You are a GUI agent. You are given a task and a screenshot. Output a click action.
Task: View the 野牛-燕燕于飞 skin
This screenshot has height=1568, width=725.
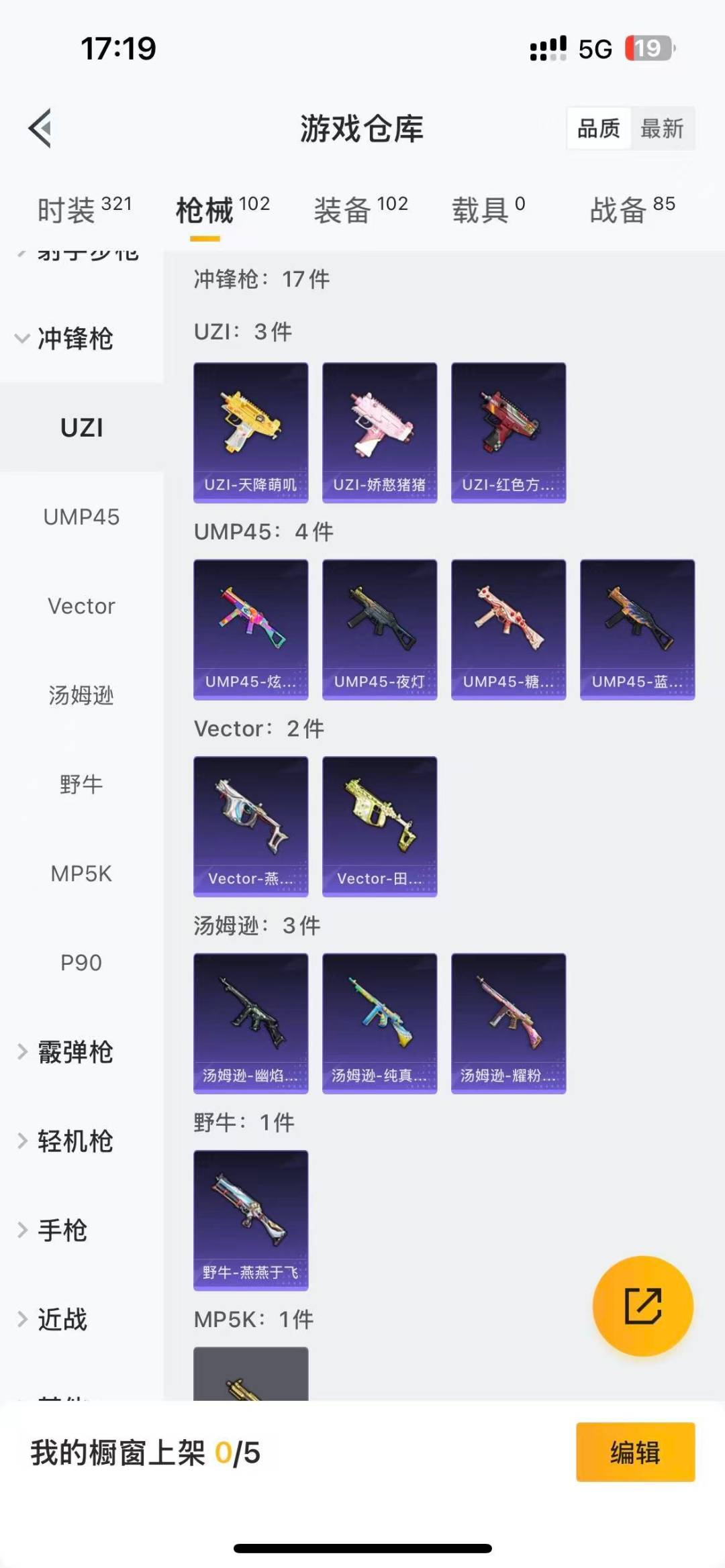pos(251,1220)
